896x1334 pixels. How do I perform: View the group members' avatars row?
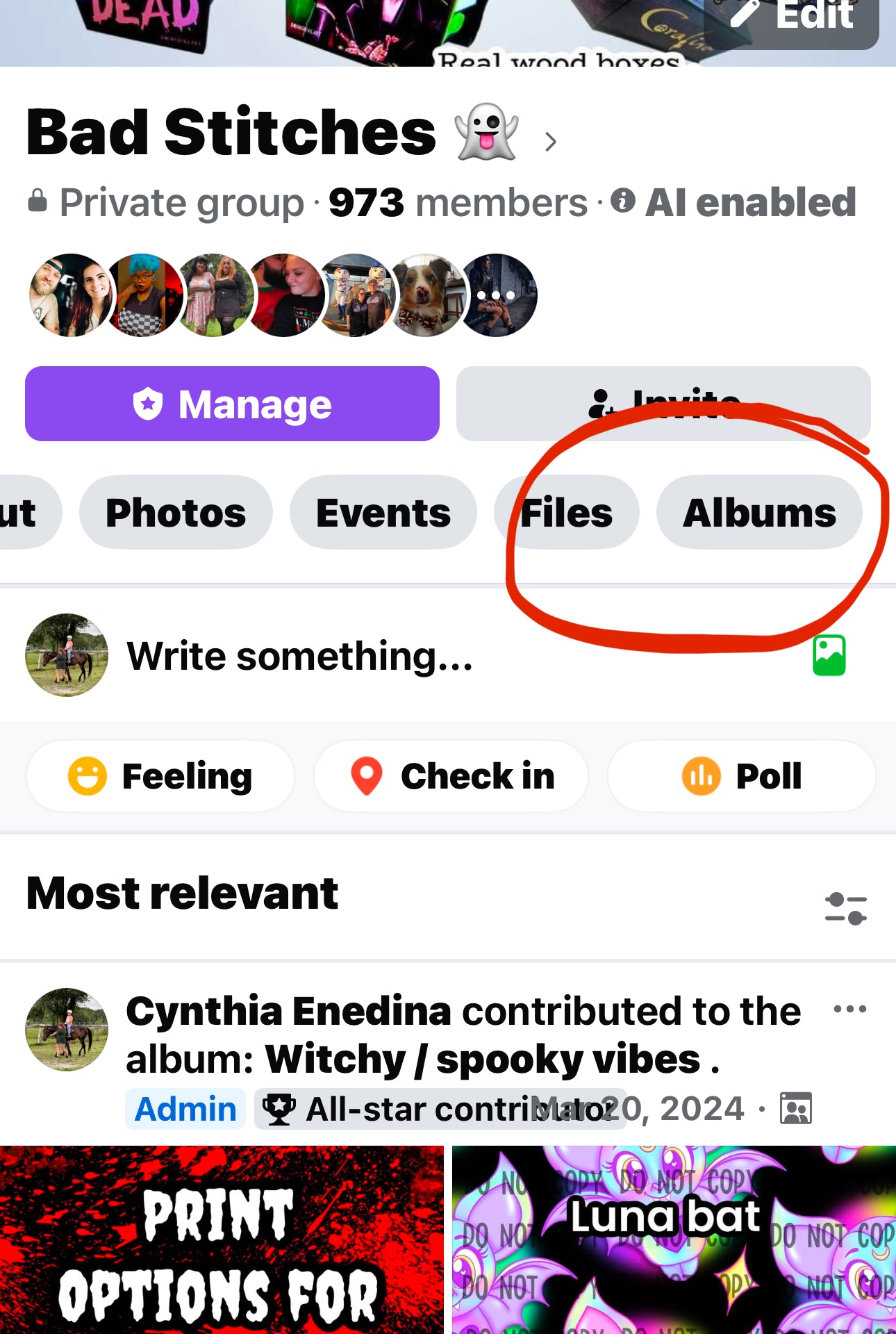(x=283, y=295)
